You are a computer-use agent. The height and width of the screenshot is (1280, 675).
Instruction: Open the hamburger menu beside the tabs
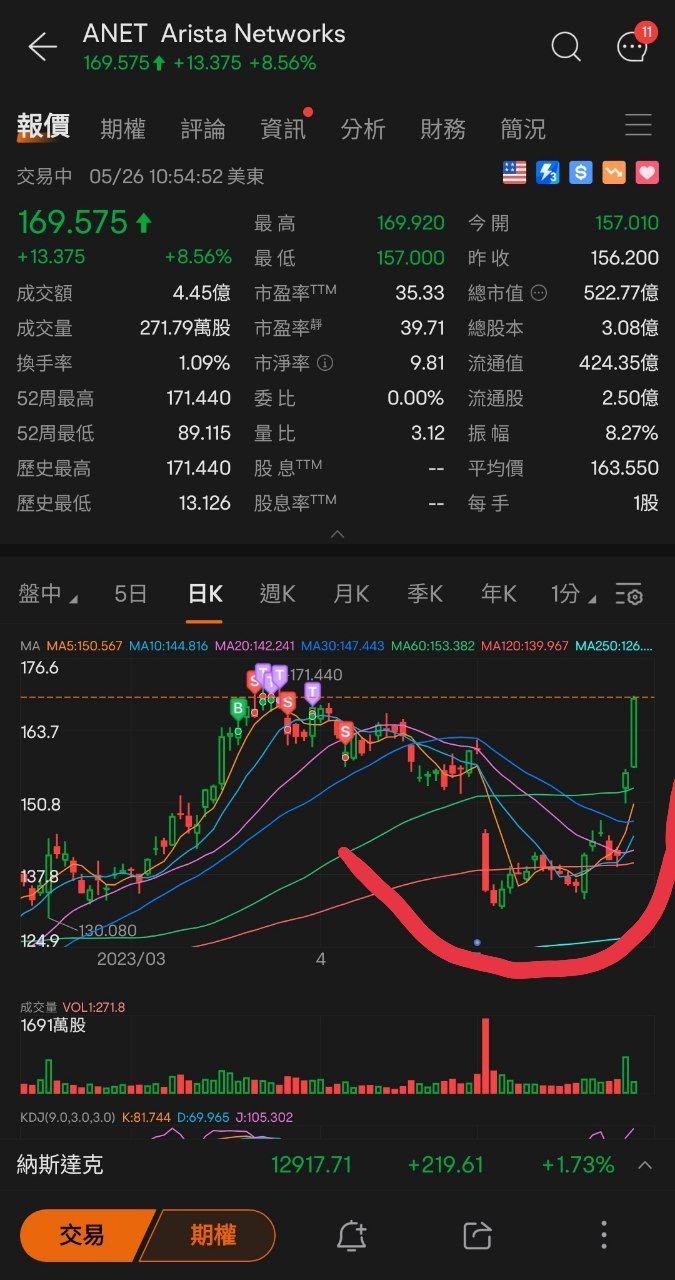coord(638,125)
